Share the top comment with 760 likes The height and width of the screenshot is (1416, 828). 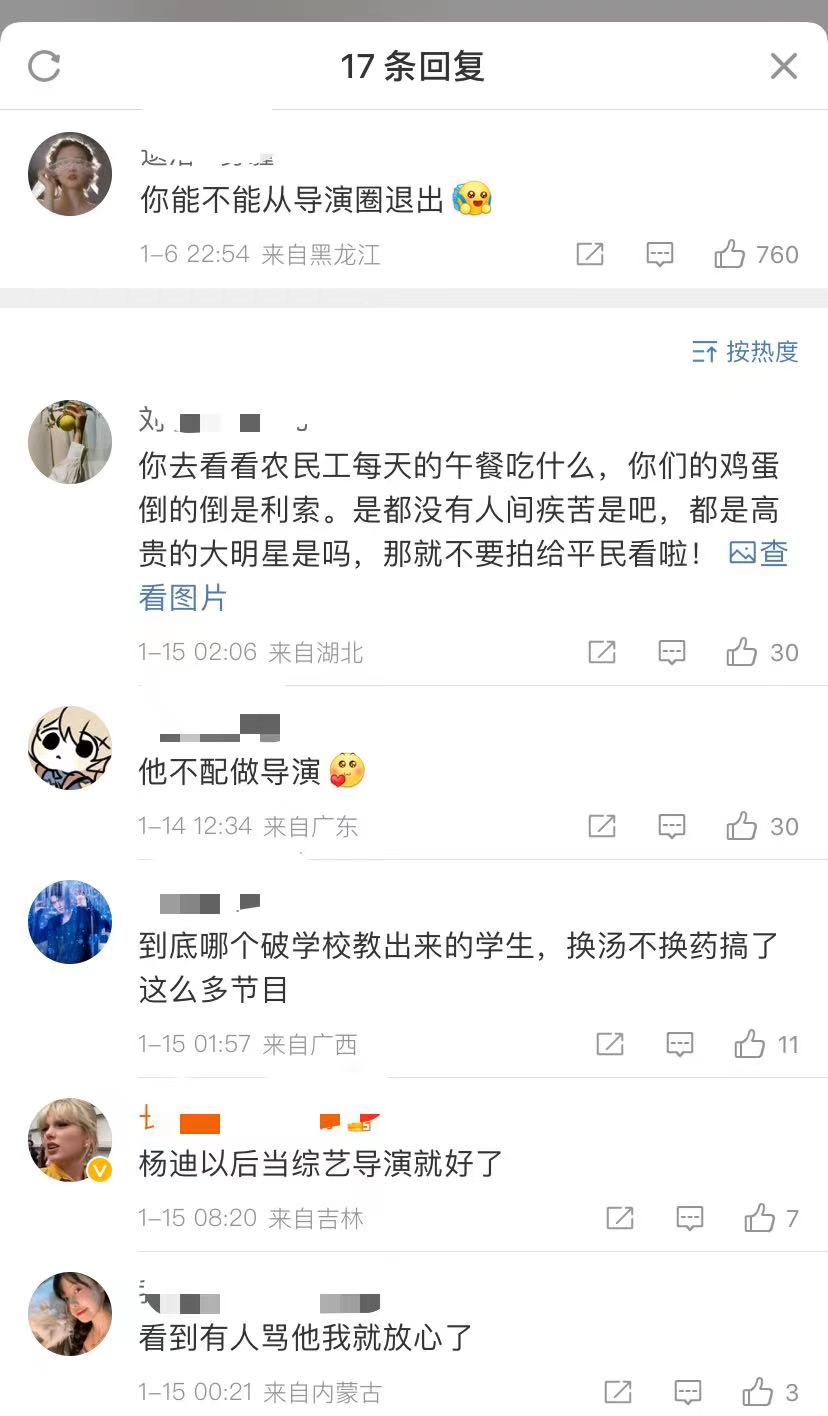(x=590, y=254)
